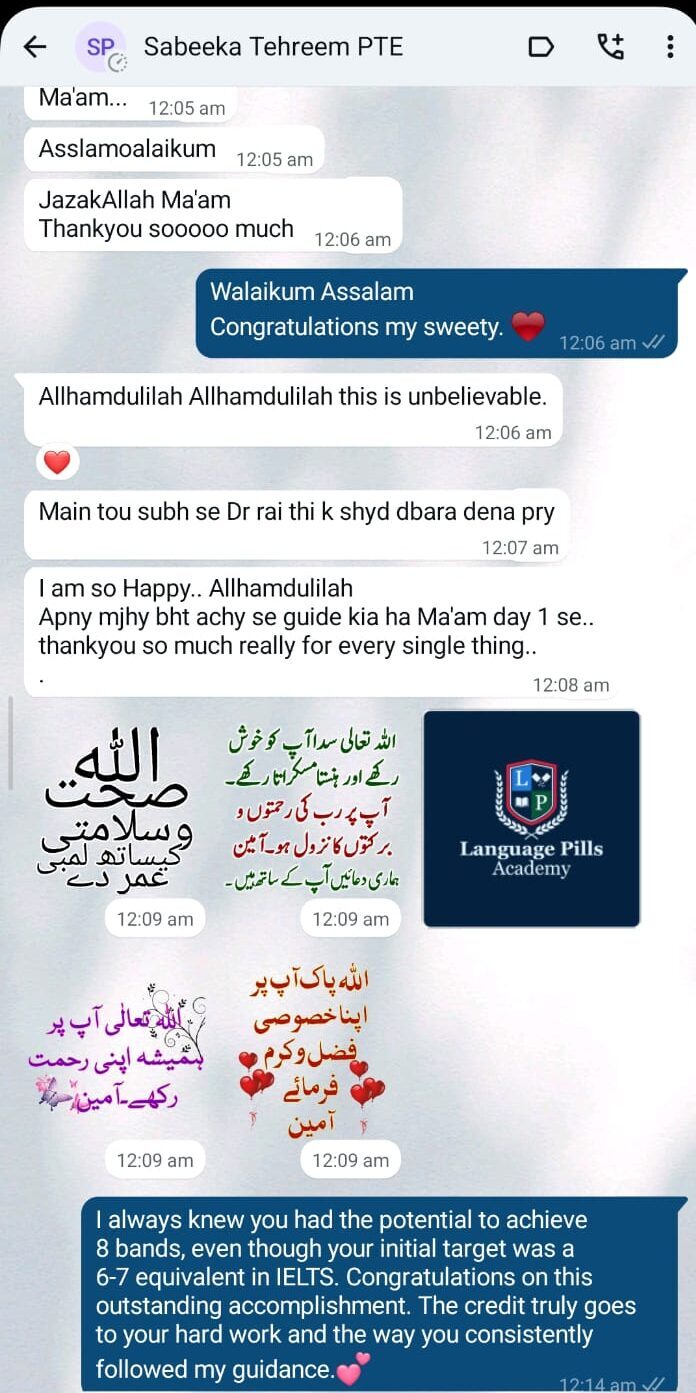Open Sabeeka Tehreem PTE's profile picture
This screenshot has width=696, height=1393.
point(101,47)
